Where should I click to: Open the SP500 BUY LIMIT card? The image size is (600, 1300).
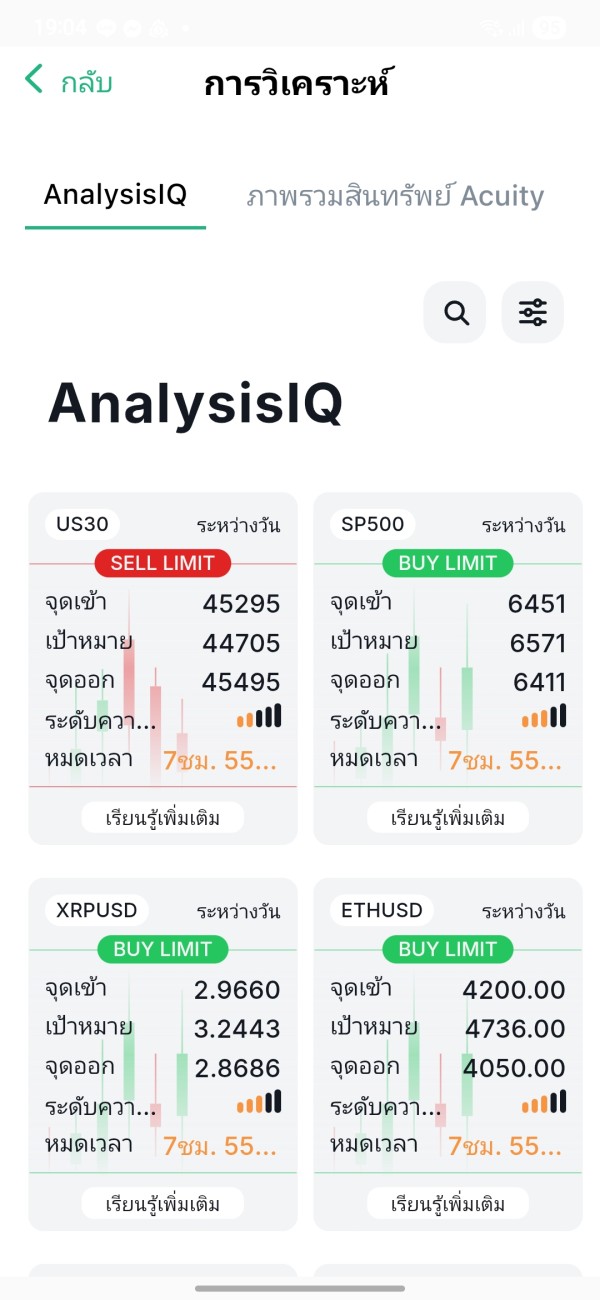tap(448, 668)
